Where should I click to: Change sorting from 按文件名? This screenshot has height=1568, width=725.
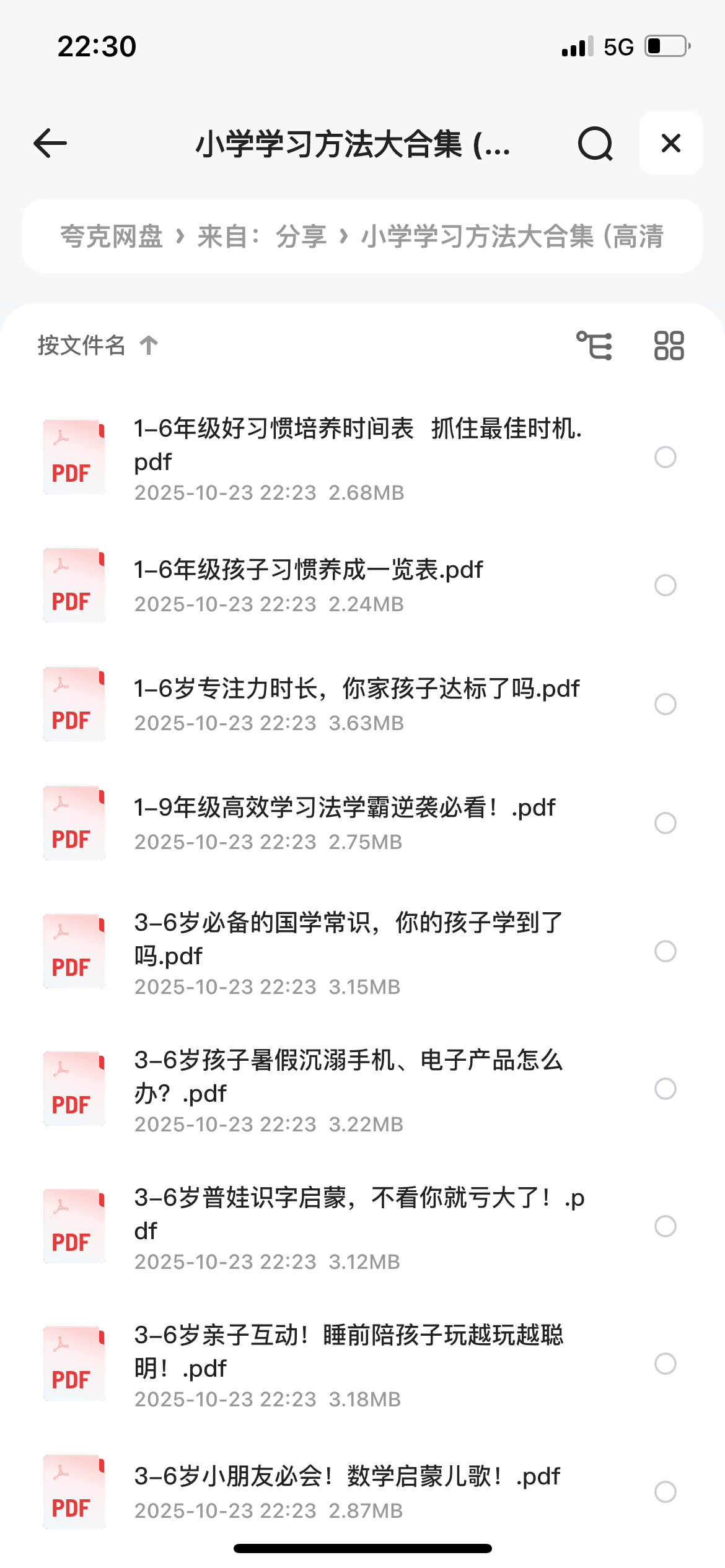click(98, 345)
